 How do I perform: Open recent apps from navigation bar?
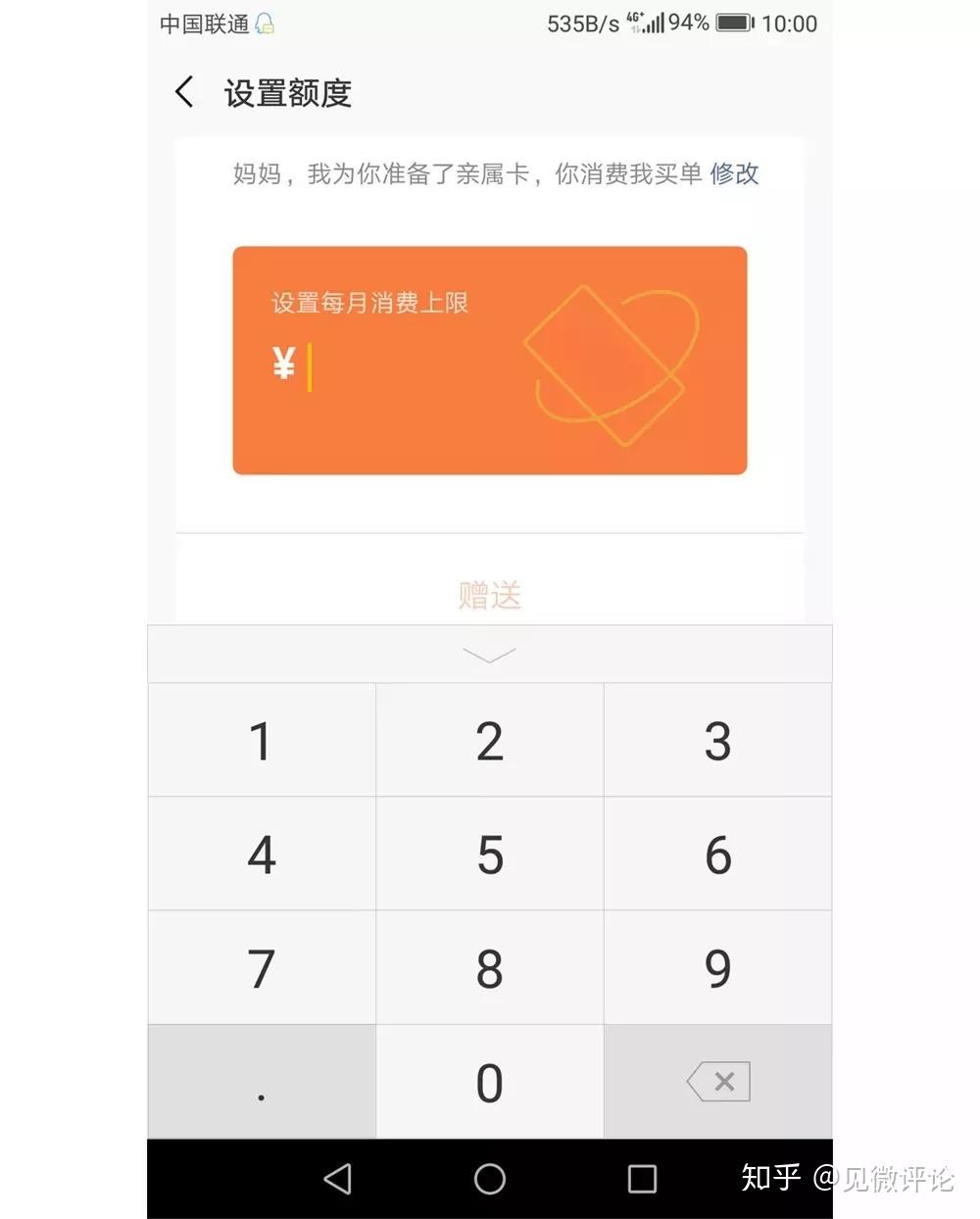click(642, 1178)
